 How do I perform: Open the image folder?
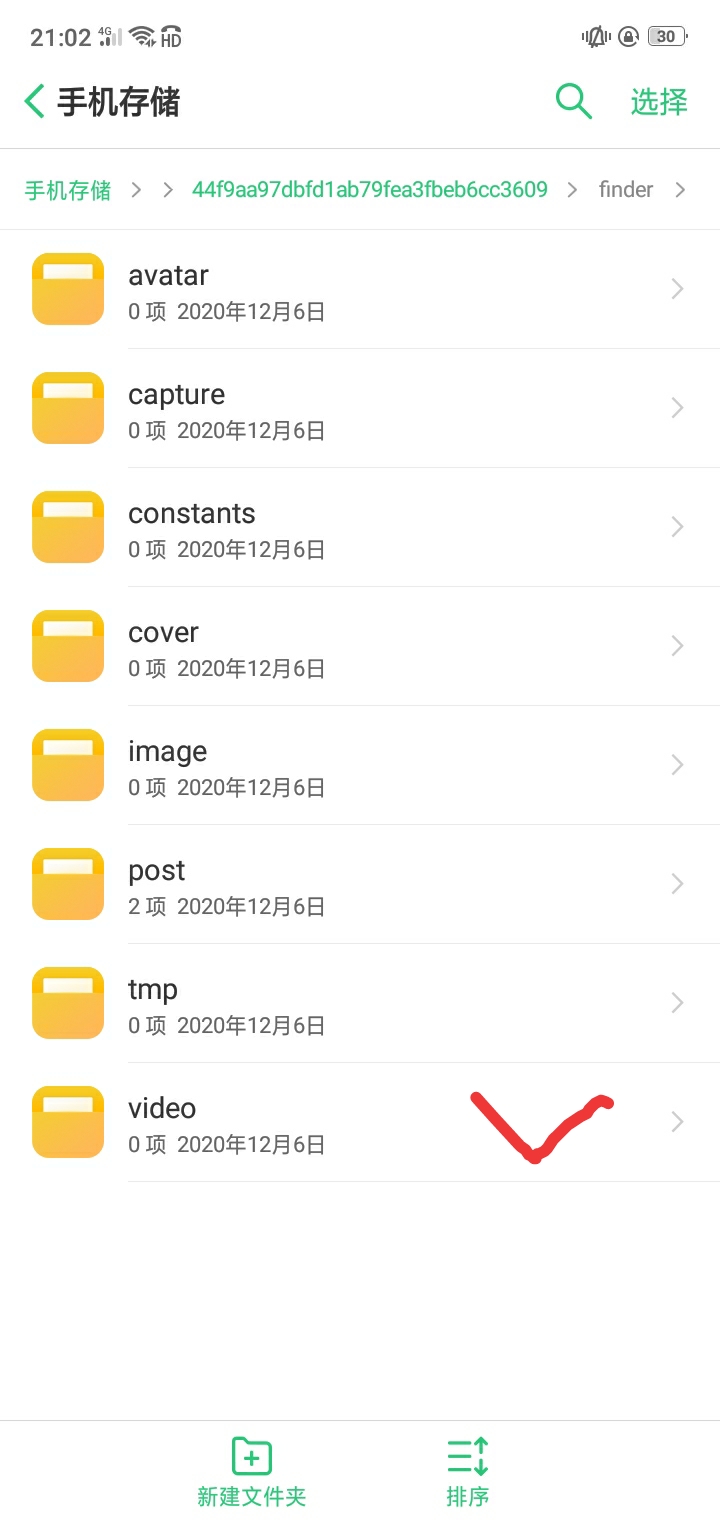tap(360, 765)
